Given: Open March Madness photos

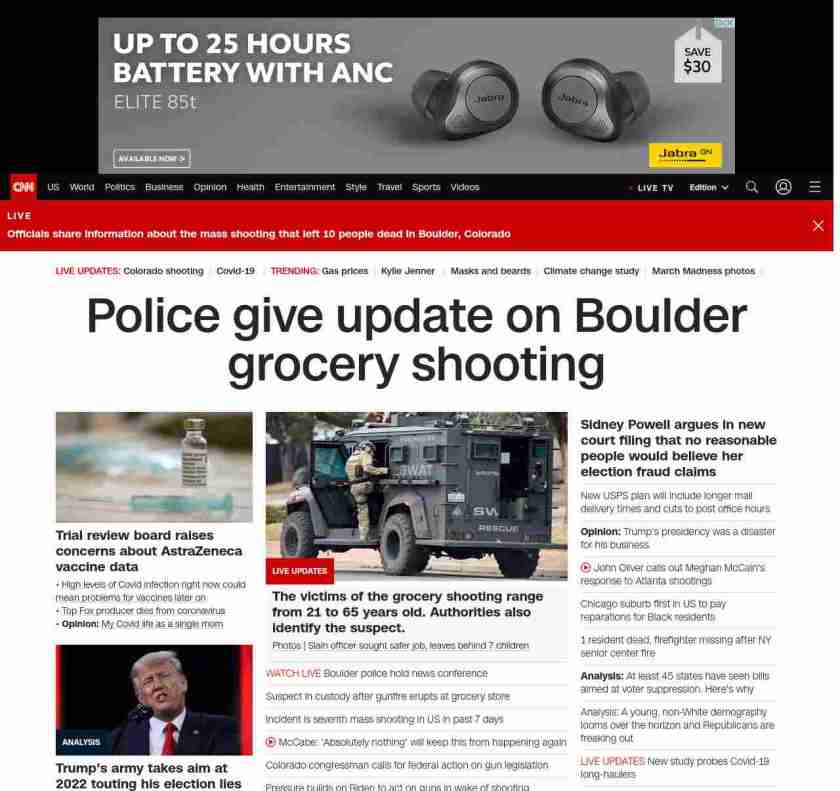Looking at the screenshot, I should [703, 271].
